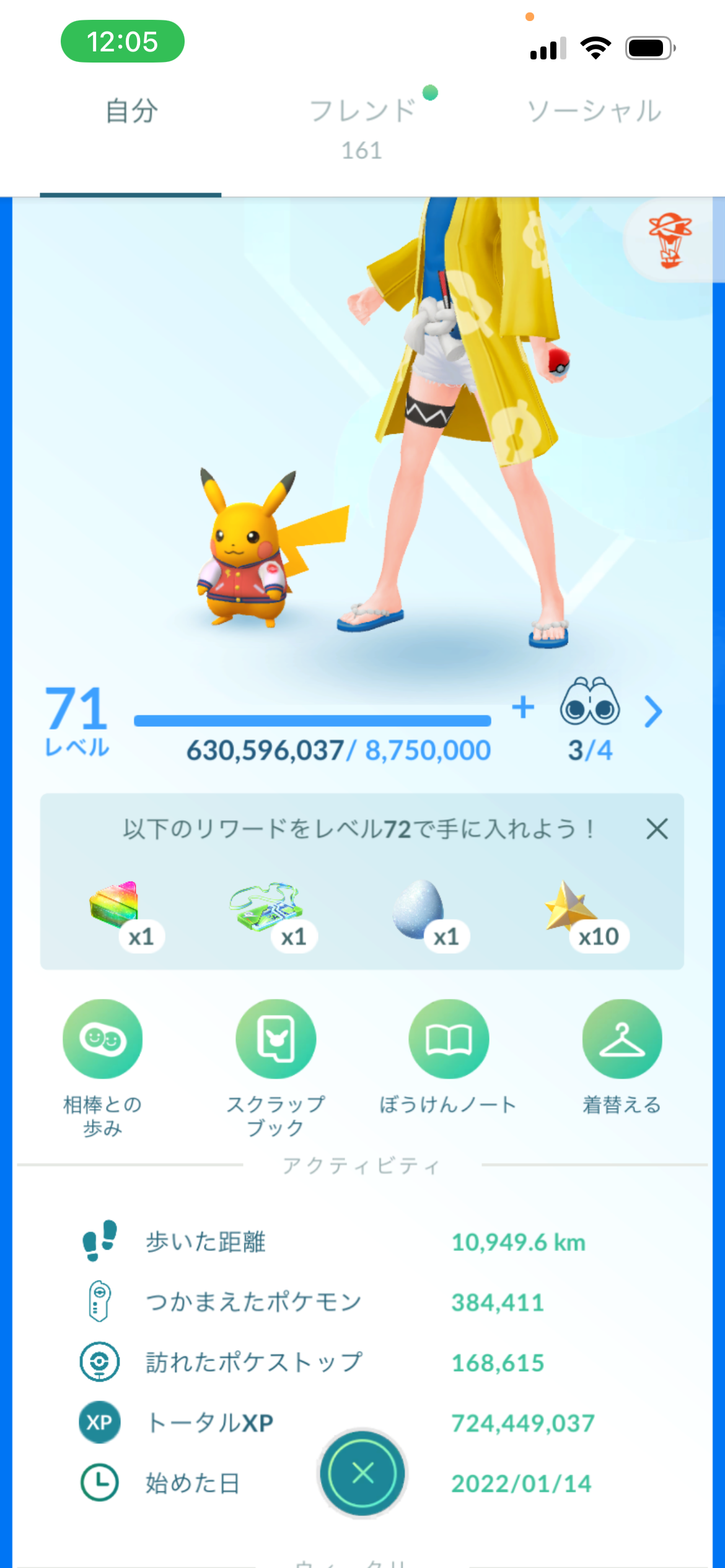Switch to the フレンド tab

(x=362, y=127)
